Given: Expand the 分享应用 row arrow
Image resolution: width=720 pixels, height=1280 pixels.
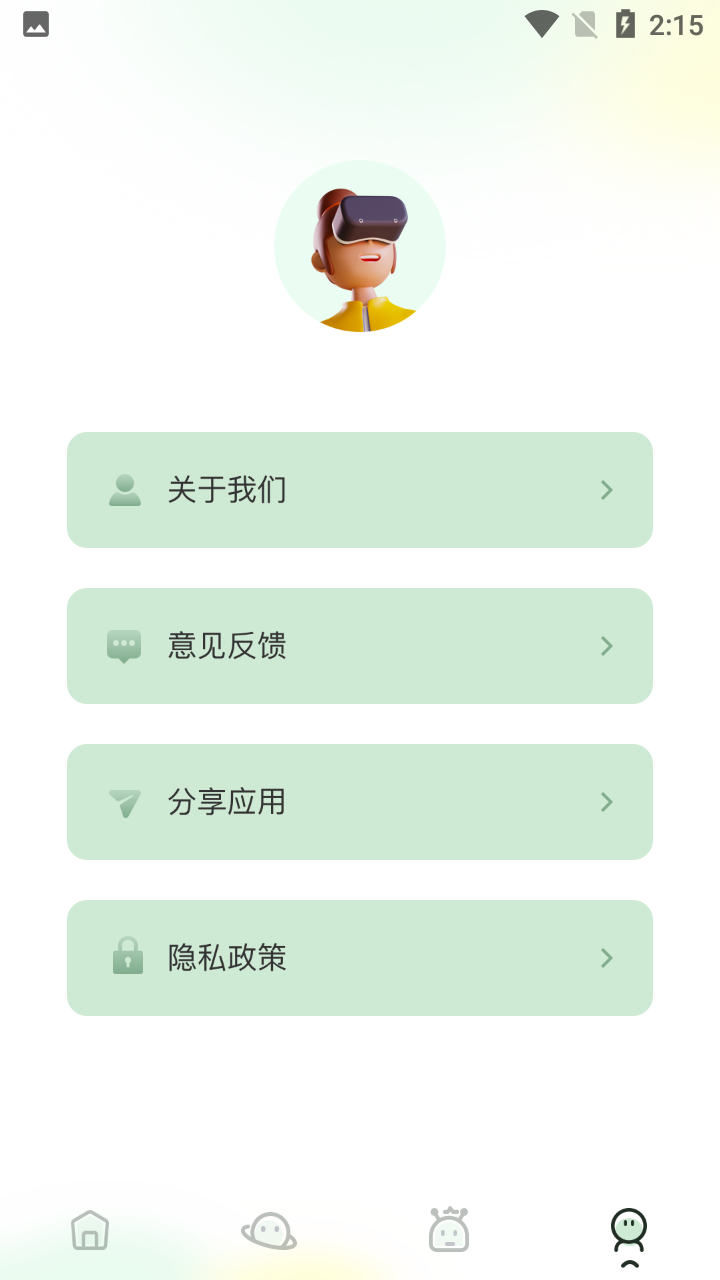Looking at the screenshot, I should coord(606,802).
